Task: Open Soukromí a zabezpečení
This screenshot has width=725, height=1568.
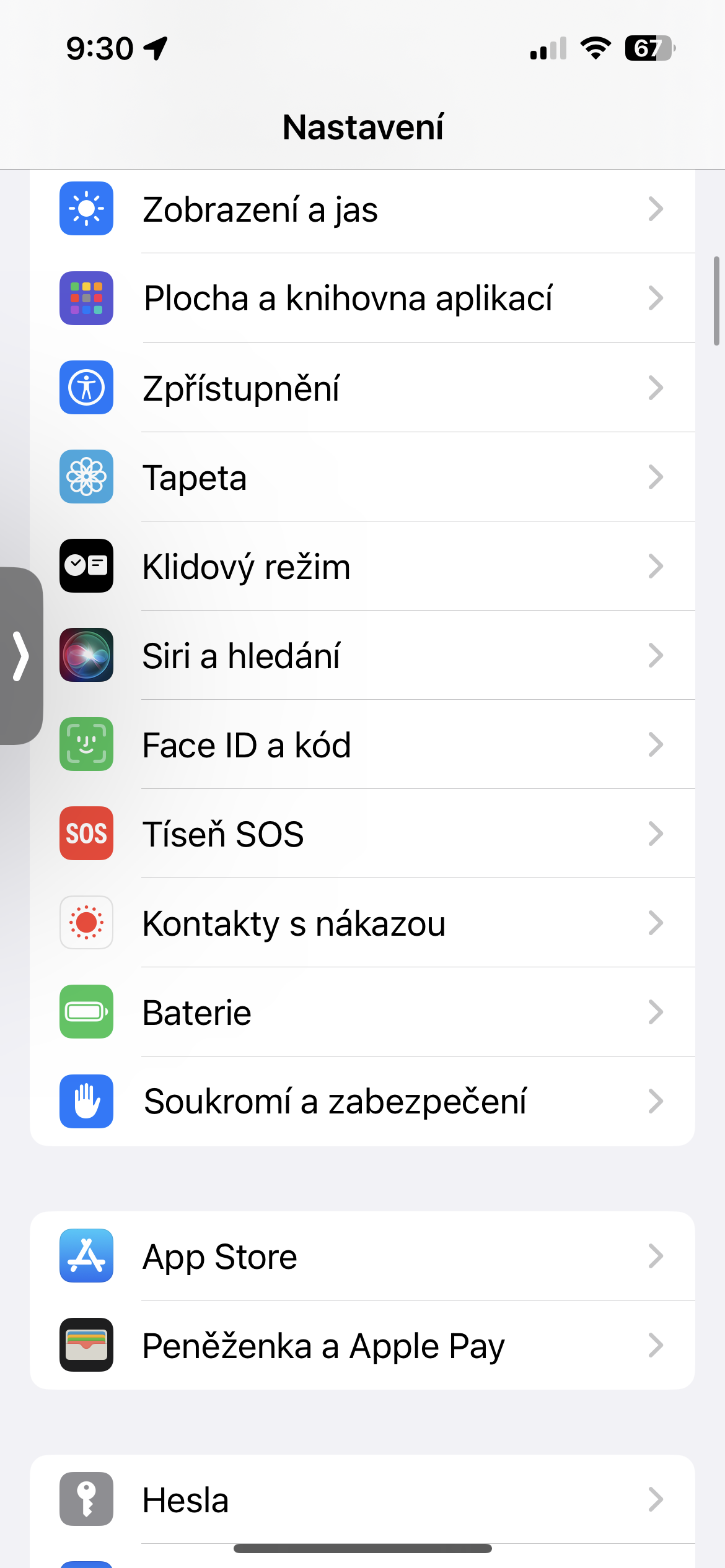Action: point(362,1101)
